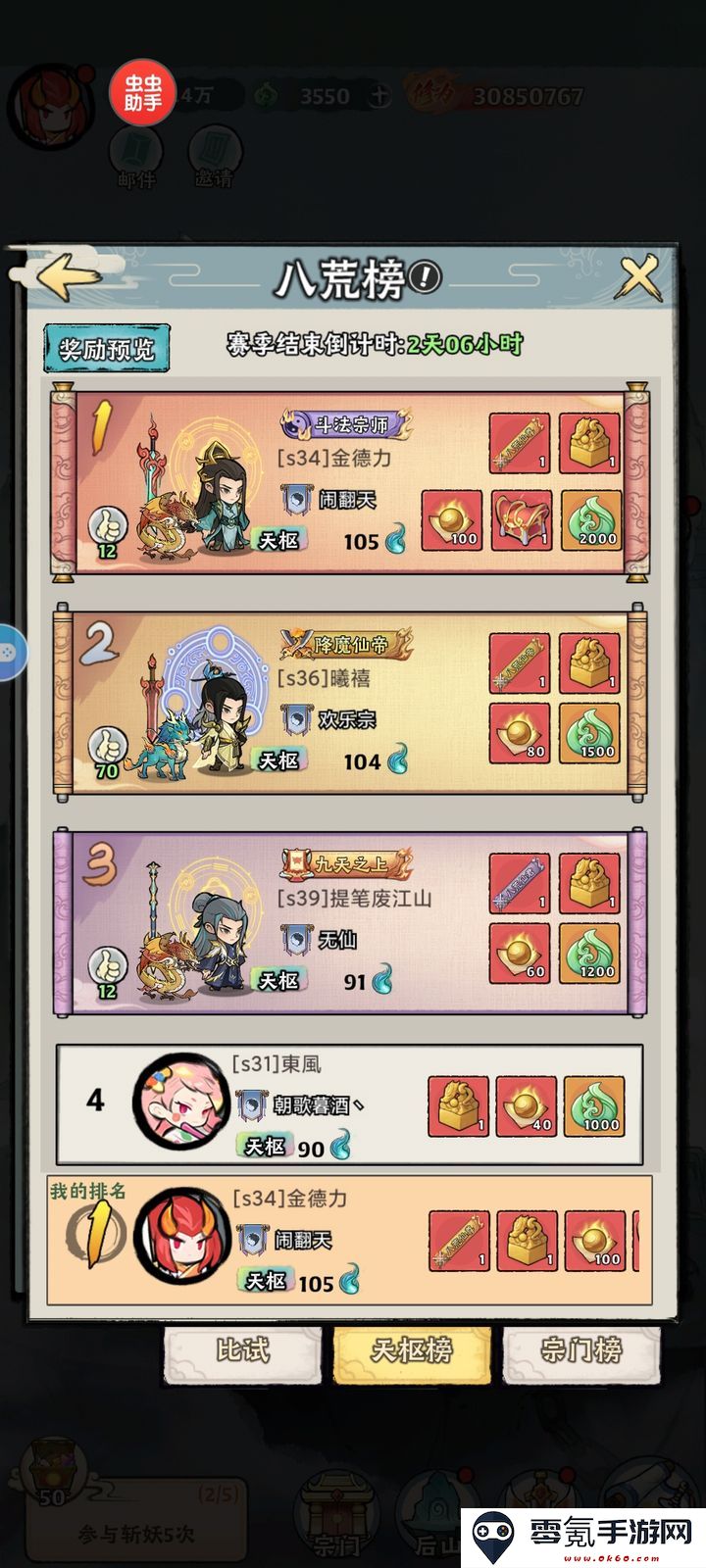Tap the 2000 jade reward in rank 1

pos(591,520)
